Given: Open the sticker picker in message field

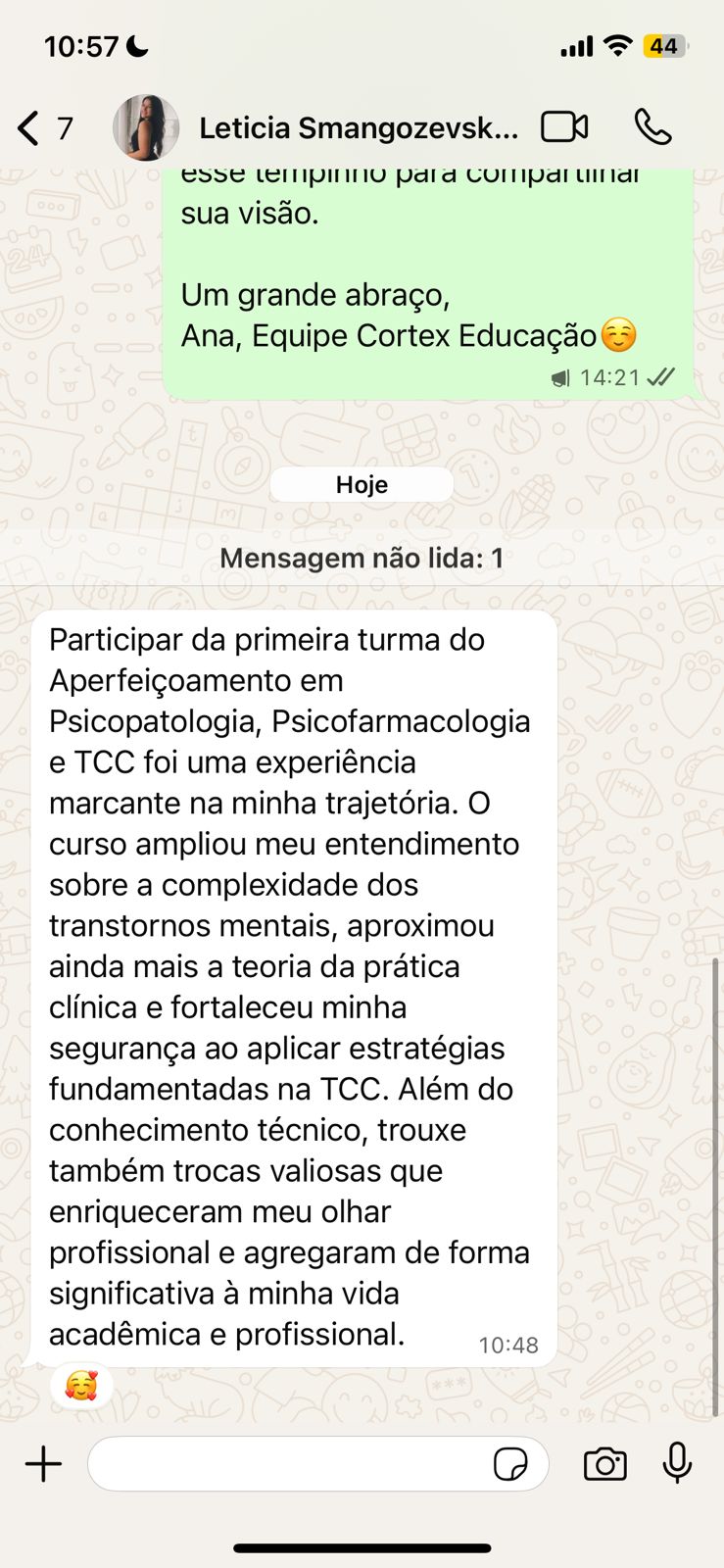Looking at the screenshot, I should coord(510,1464).
